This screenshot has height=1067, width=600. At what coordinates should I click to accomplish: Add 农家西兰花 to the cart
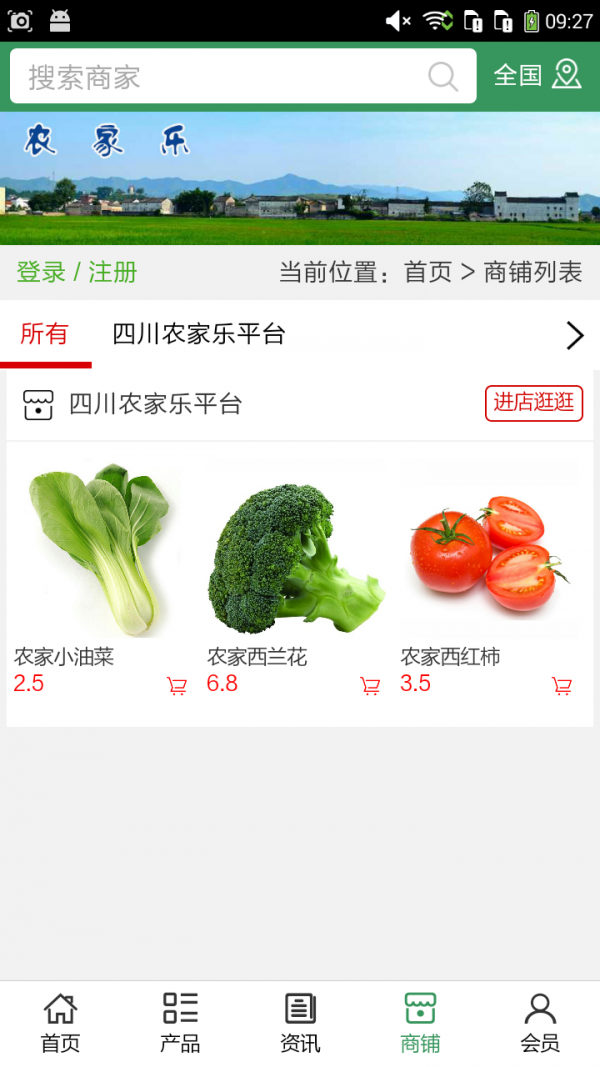[x=370, y=686]
